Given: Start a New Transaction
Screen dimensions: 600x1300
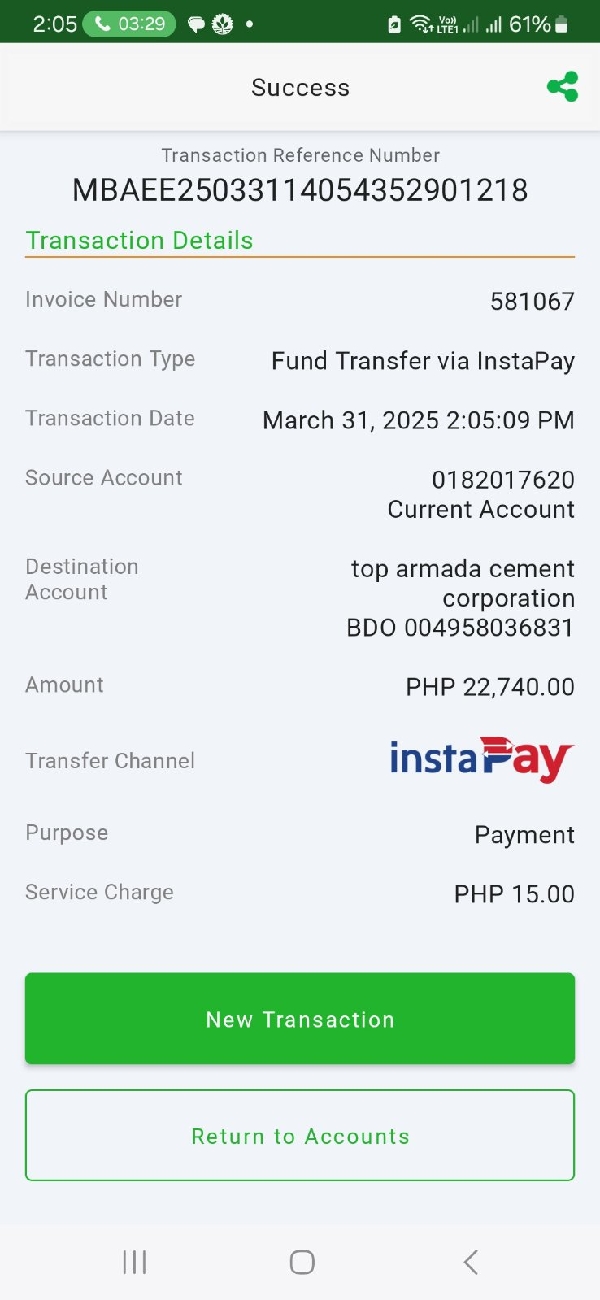Looking at the screenshot, I should tap(300, 1018).
